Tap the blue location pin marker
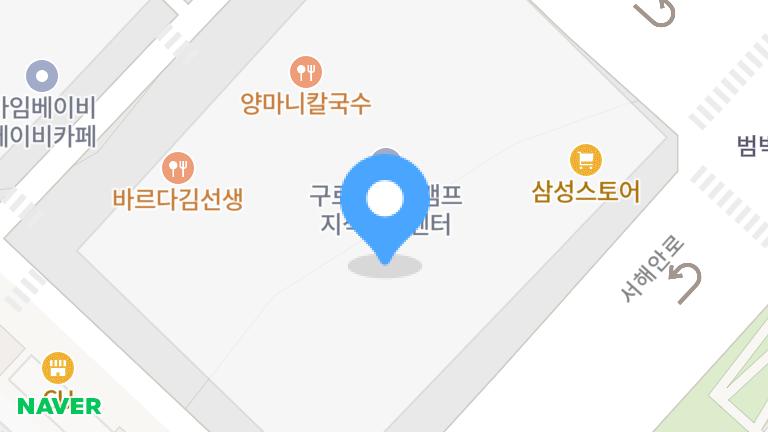The width and height of the screenshot is (768, 432). (385, 200)
